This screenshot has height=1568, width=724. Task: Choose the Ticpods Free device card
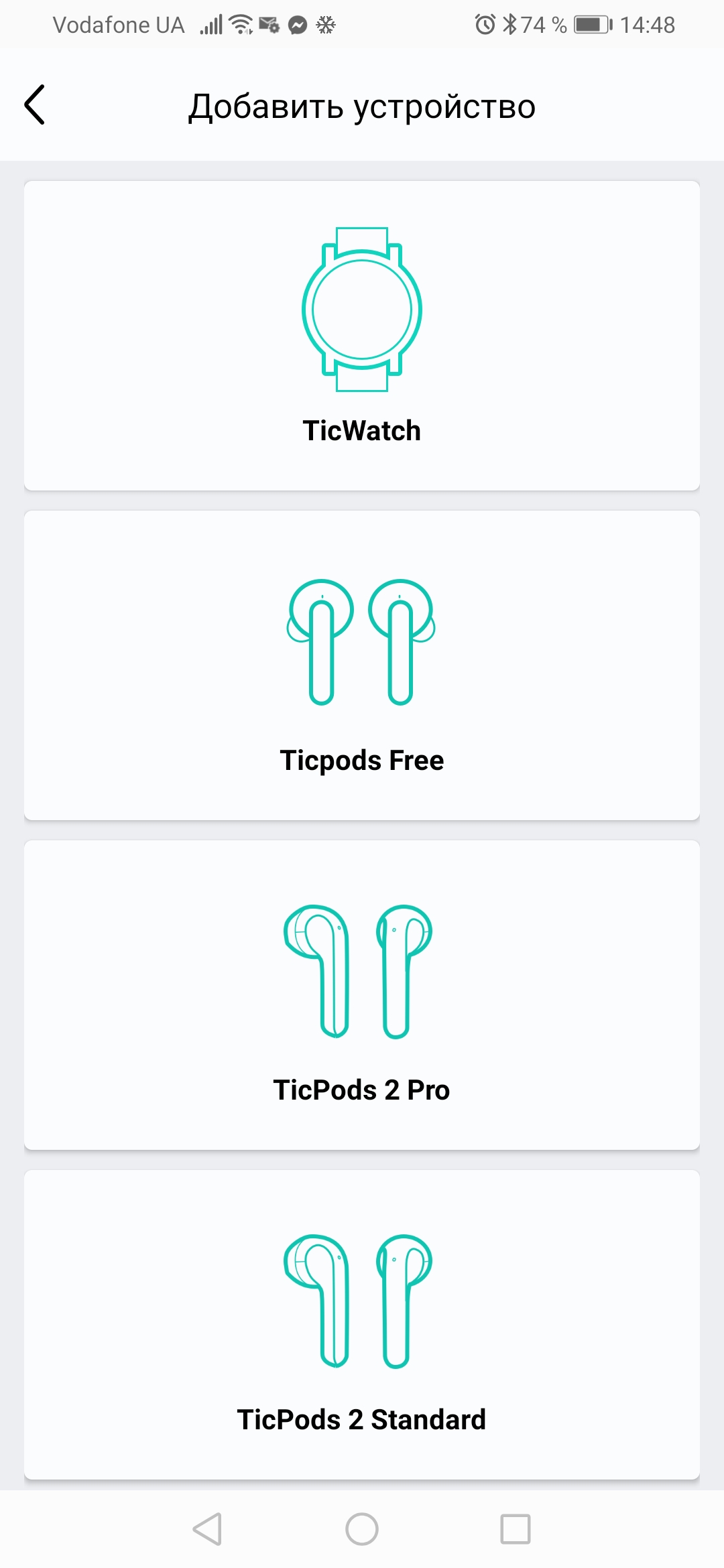coord(362,663)
